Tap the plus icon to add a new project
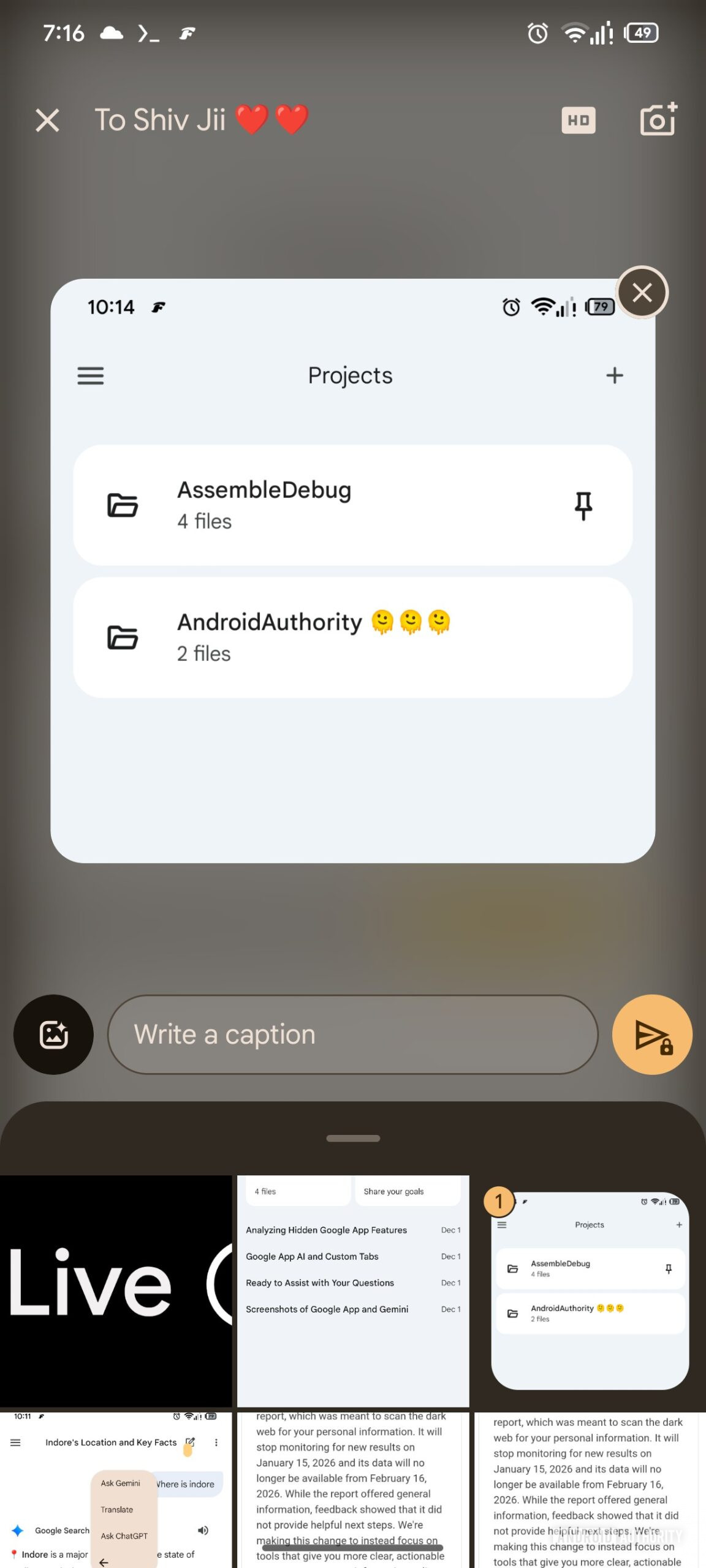The height and width of the screenshot is (1568, 706). pyautogui.click(x=615, y=375)
